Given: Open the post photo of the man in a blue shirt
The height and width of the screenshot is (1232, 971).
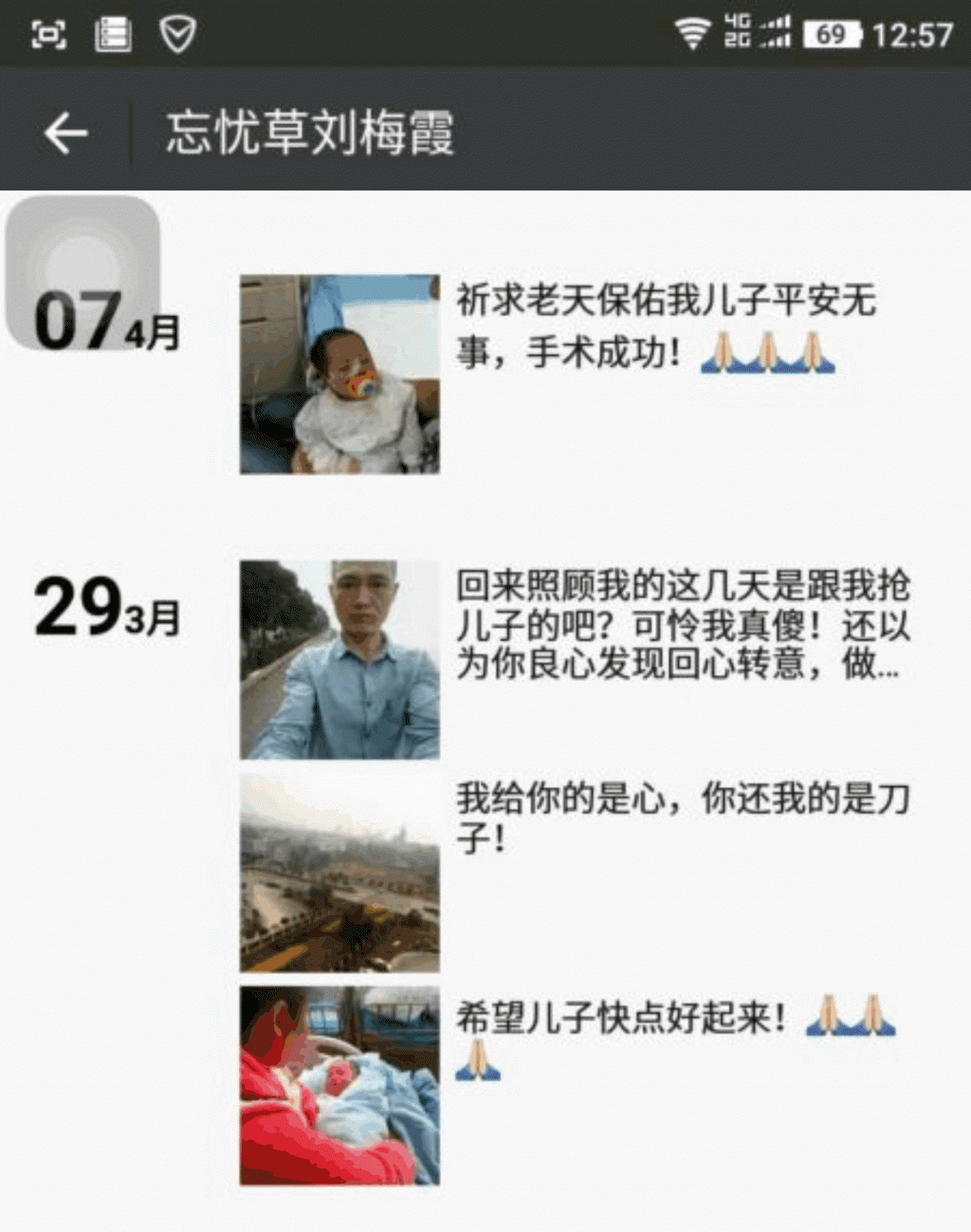Looking at the screenshot, I should (339, 659).
